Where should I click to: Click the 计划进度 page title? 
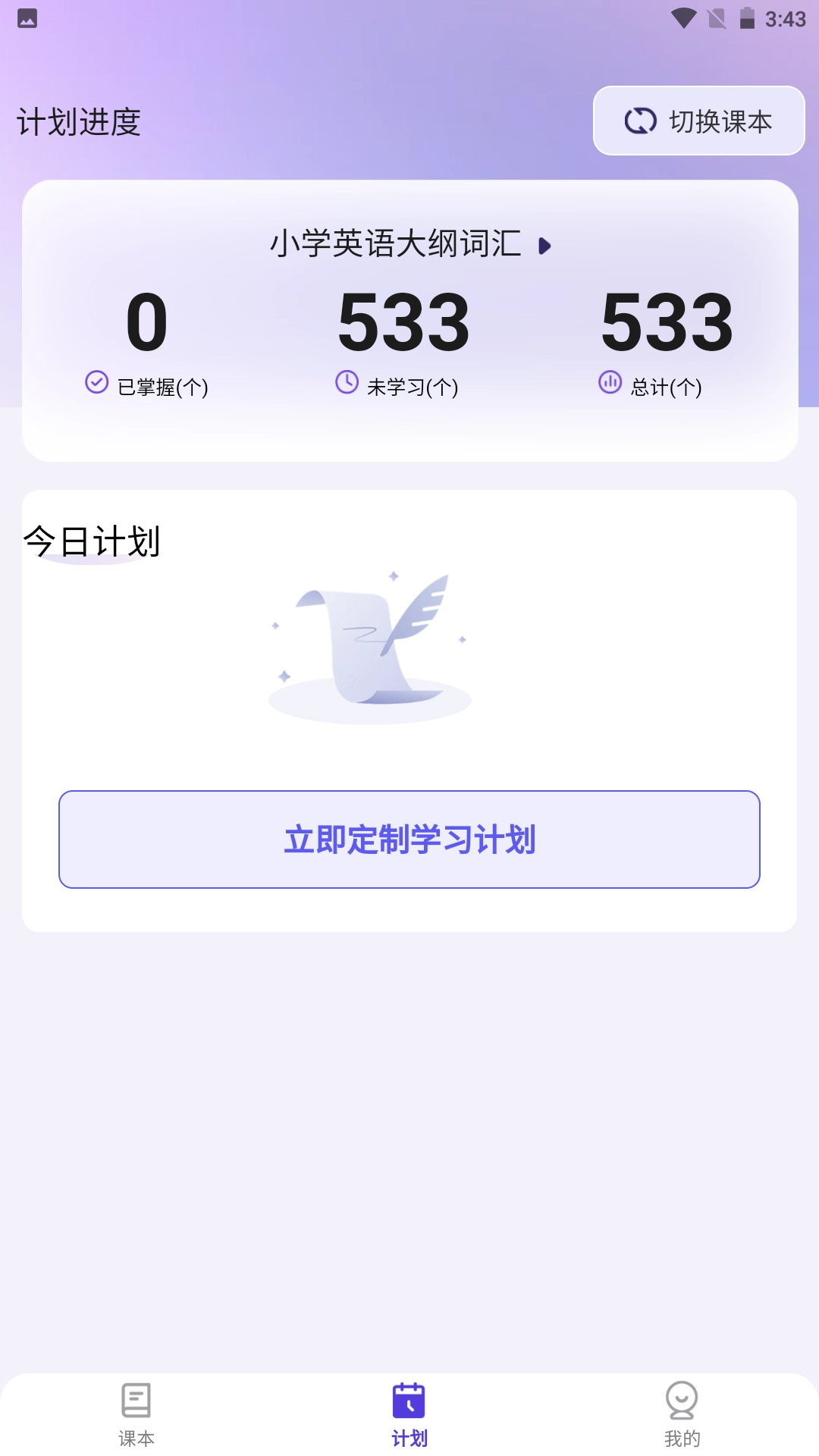pyautogui.click(x=80, y=121)
